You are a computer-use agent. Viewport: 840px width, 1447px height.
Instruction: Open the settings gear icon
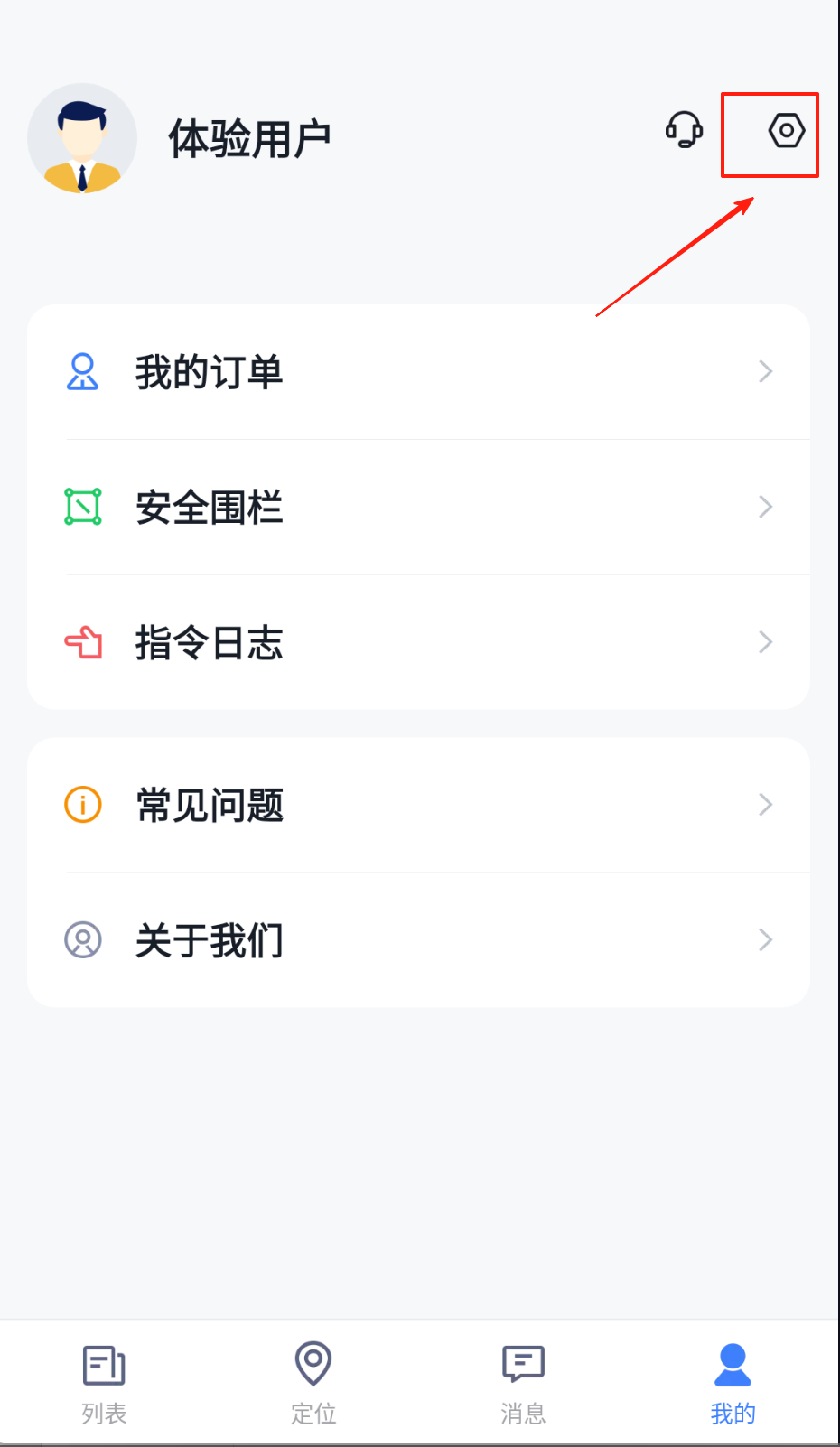point(786,132)
